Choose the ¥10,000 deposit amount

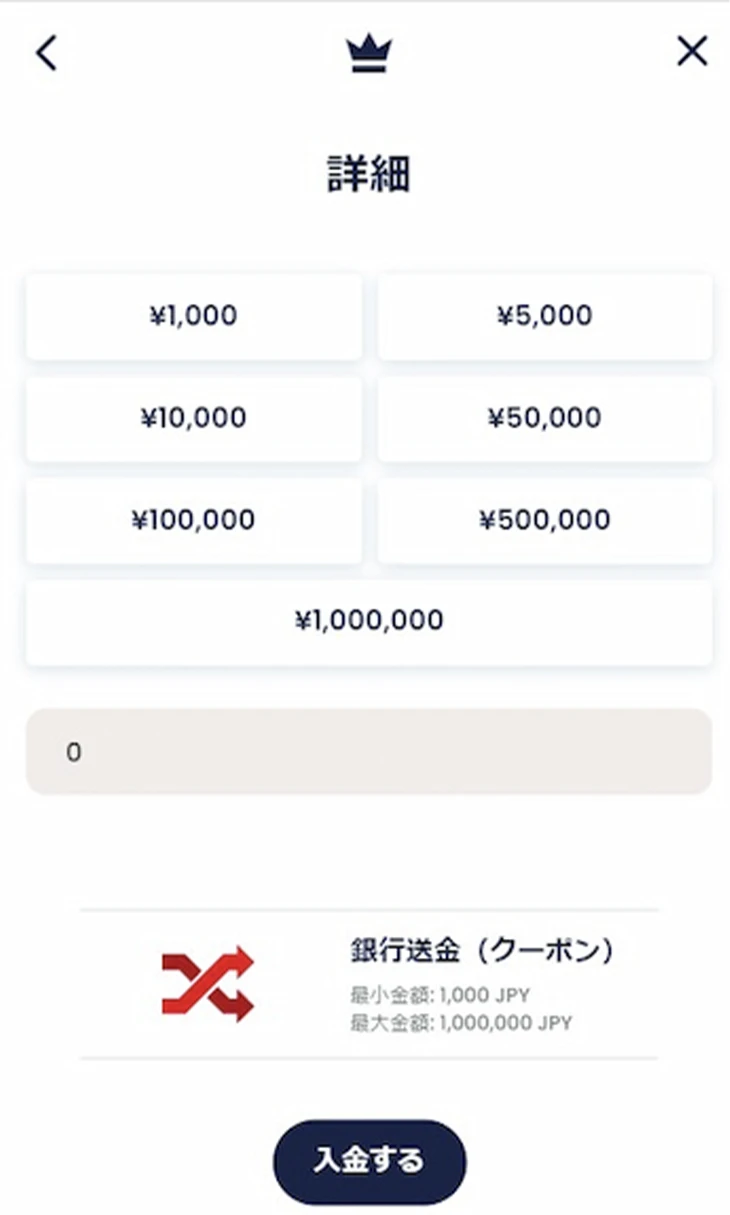(x=192, y=419)
